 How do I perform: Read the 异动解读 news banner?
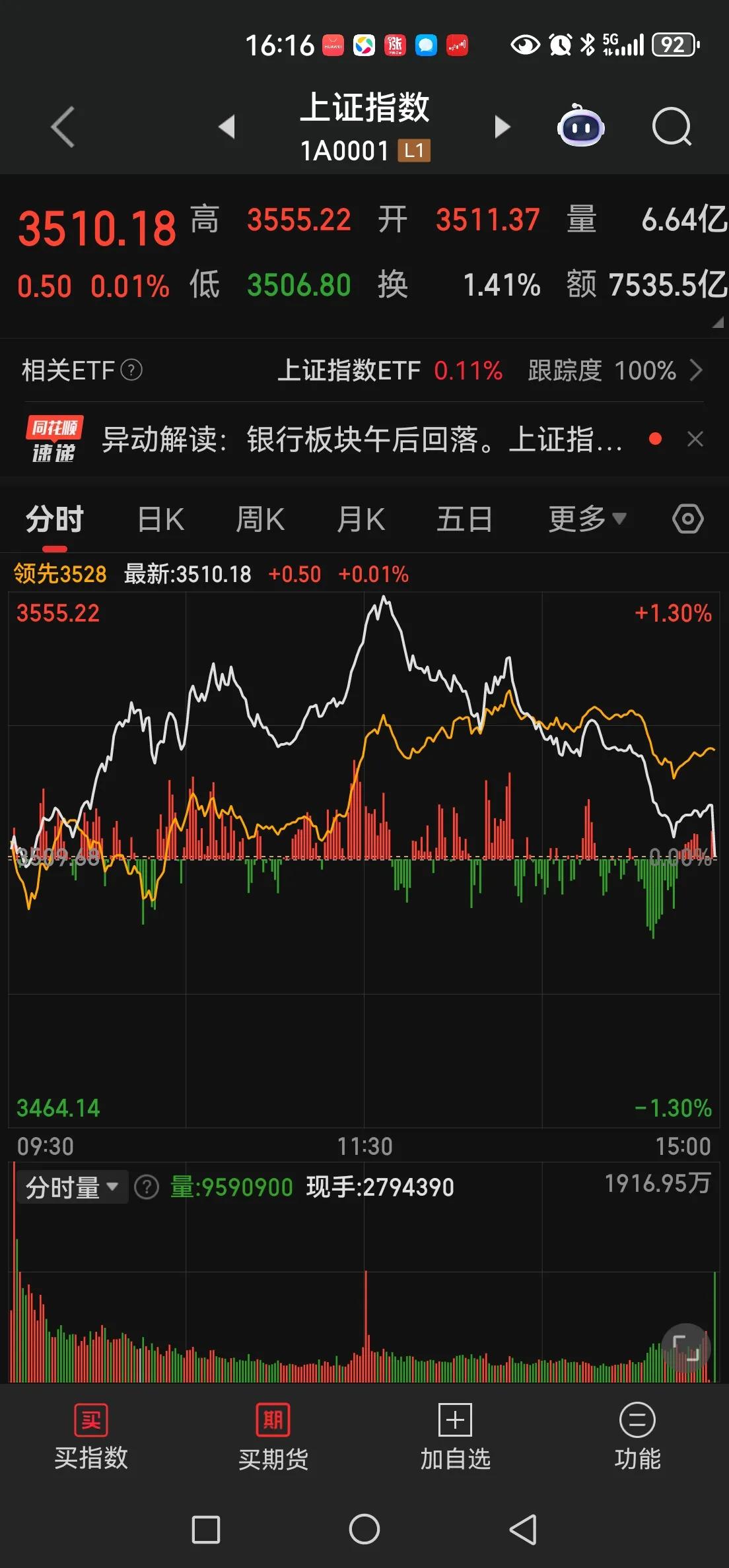point(362,440)
